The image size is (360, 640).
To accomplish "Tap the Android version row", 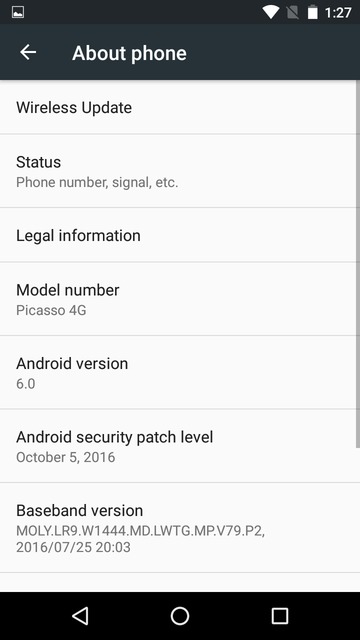I will click(x=179, y=373).
